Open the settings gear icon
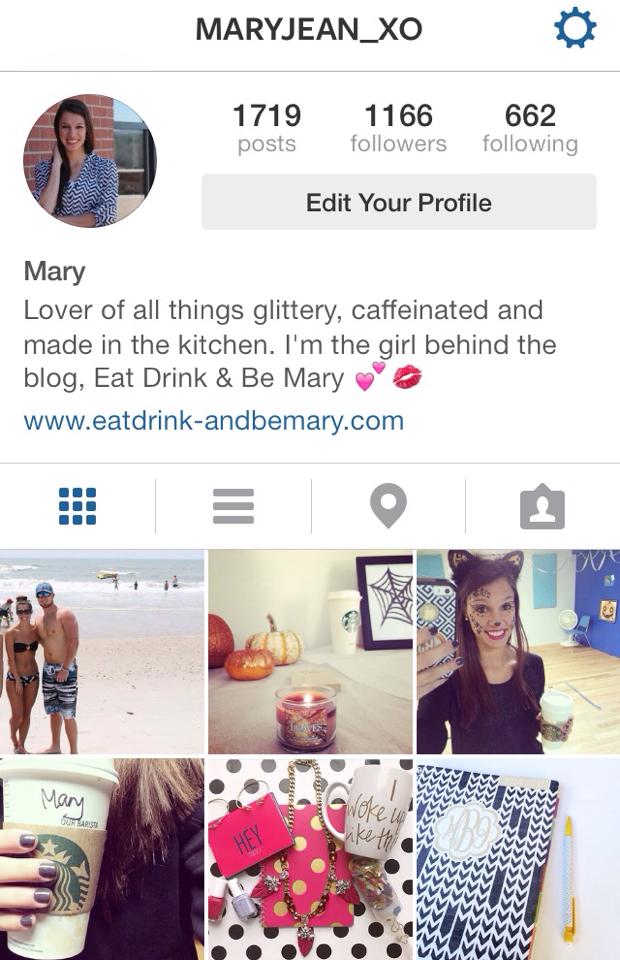Viewport: 620px width, 960px height. [x=575, y=29]
